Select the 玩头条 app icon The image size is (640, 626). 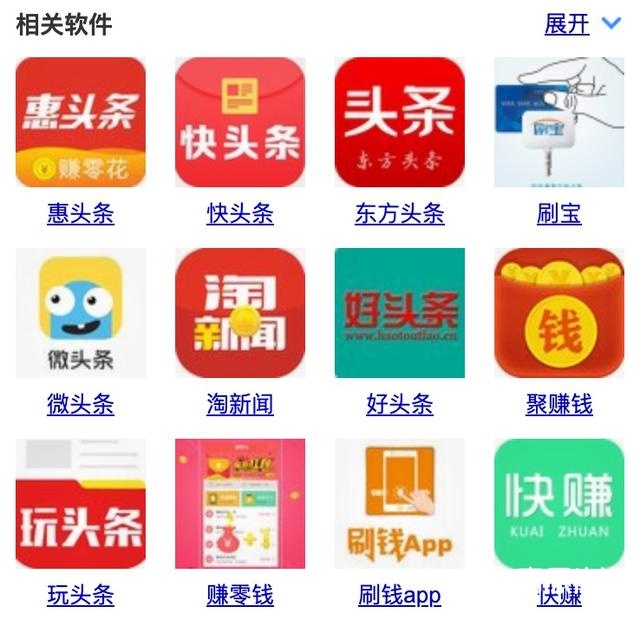[80, 504]
